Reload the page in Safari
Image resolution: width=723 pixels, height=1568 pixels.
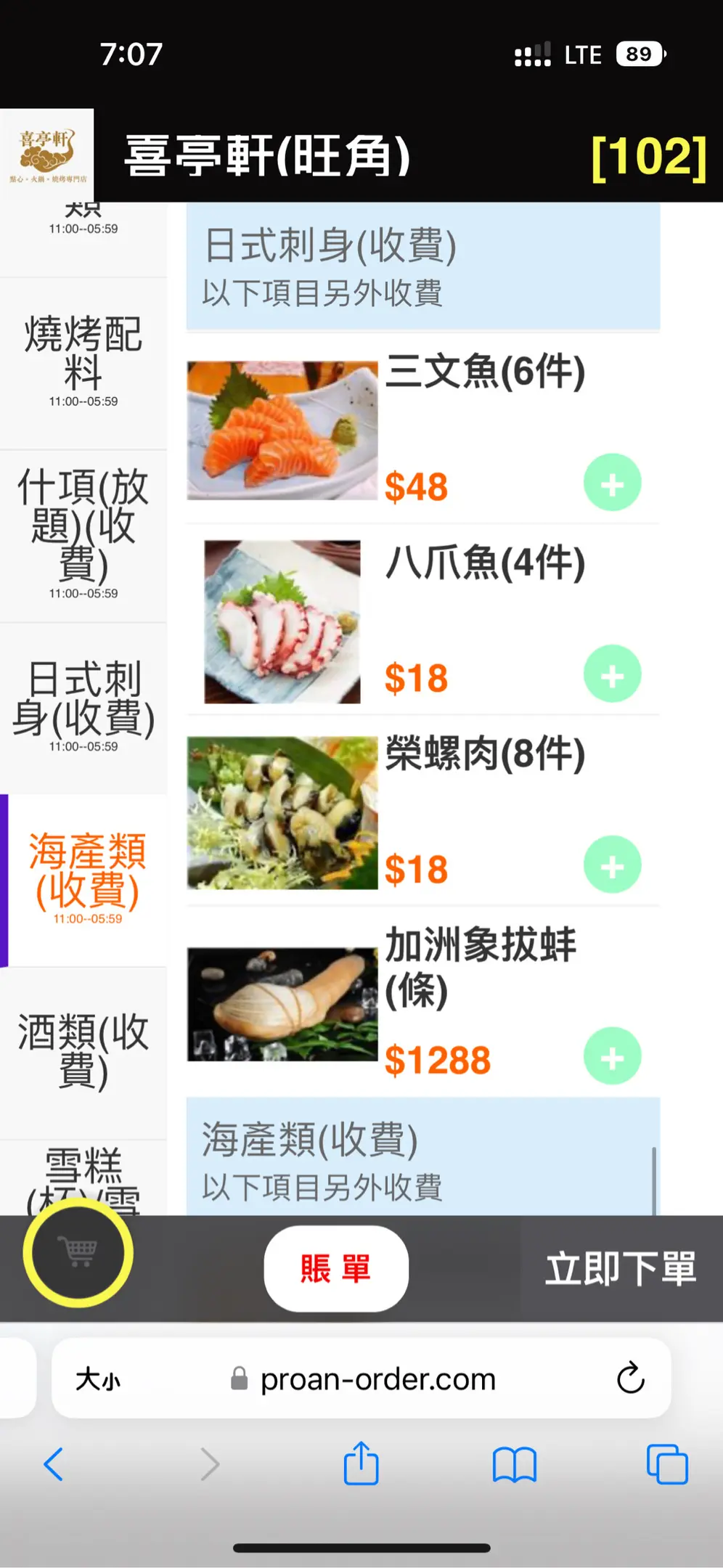pos(630,1378)
